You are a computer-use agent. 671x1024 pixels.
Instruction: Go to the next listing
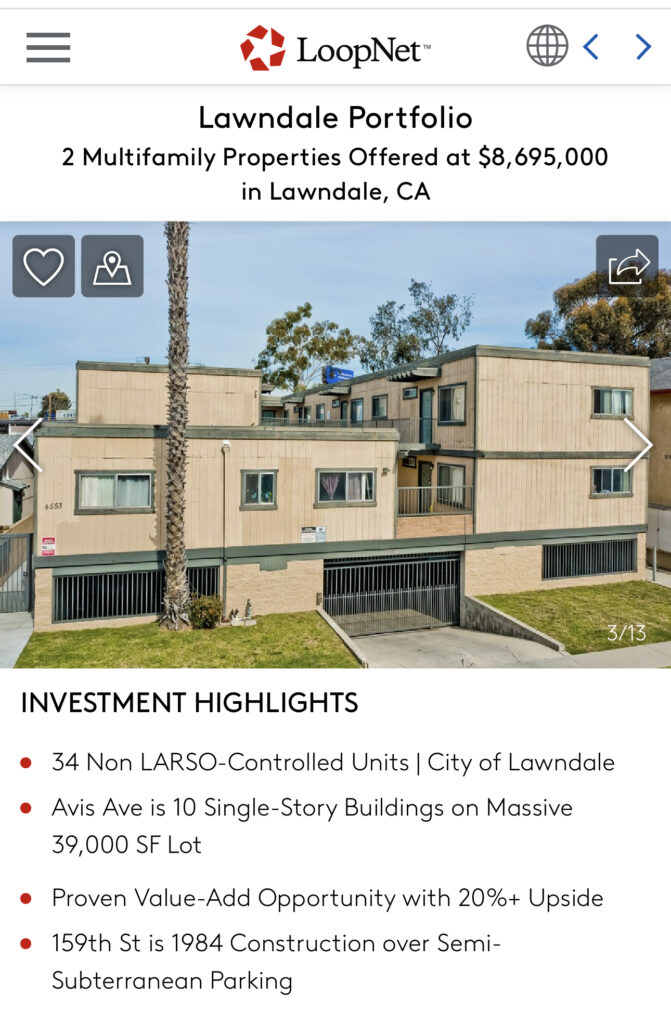643,47
